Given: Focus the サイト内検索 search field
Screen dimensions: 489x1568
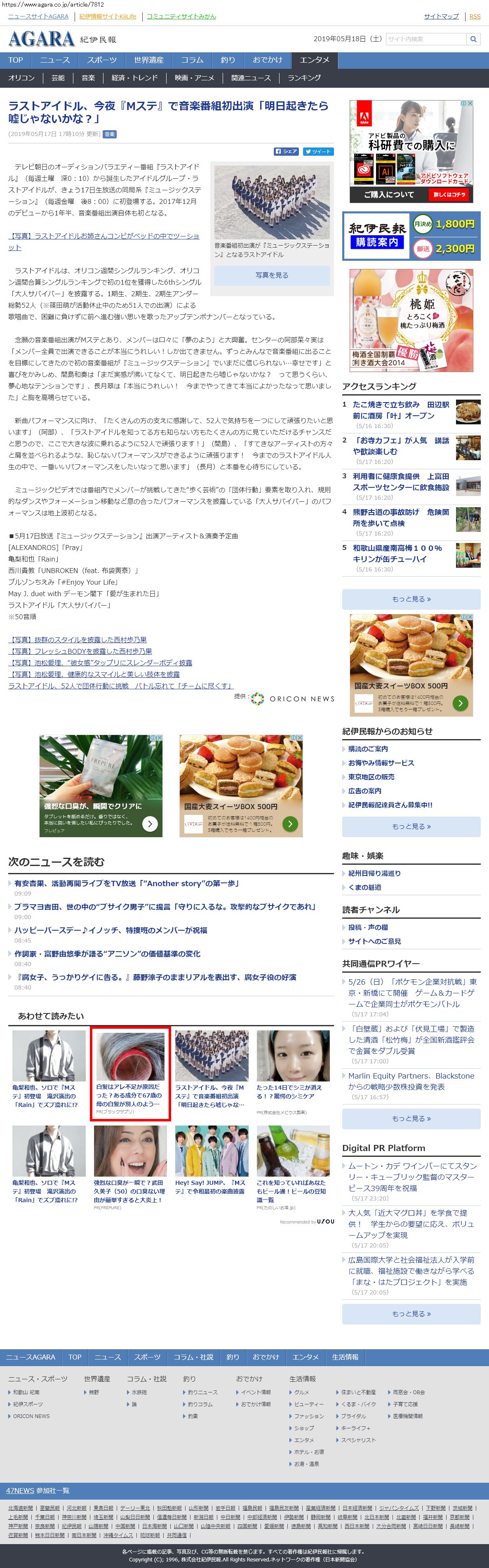Looking at the screenshot, I should [x=426, y=39].
